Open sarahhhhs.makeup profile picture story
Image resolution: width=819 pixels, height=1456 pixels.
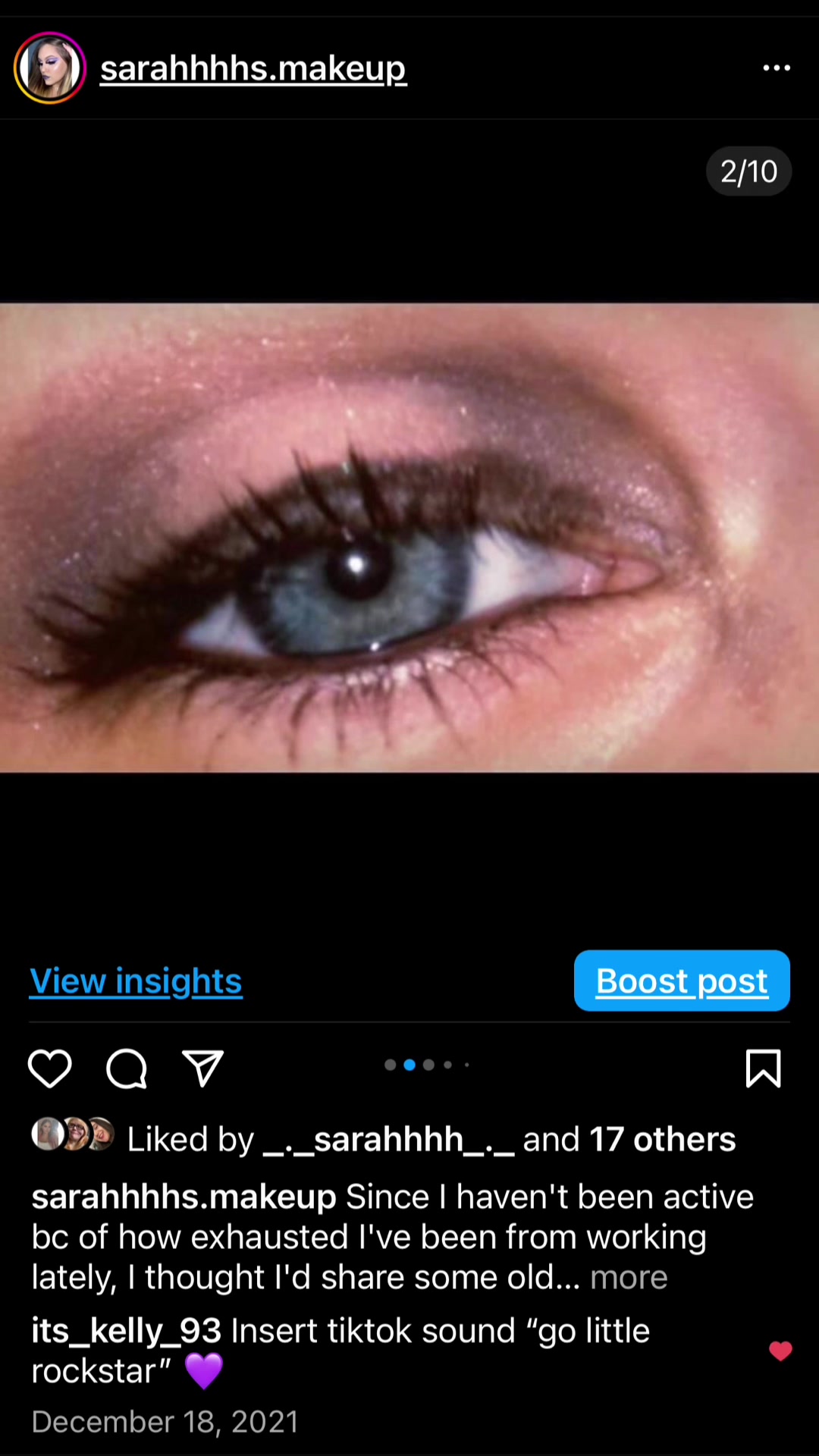50,68
